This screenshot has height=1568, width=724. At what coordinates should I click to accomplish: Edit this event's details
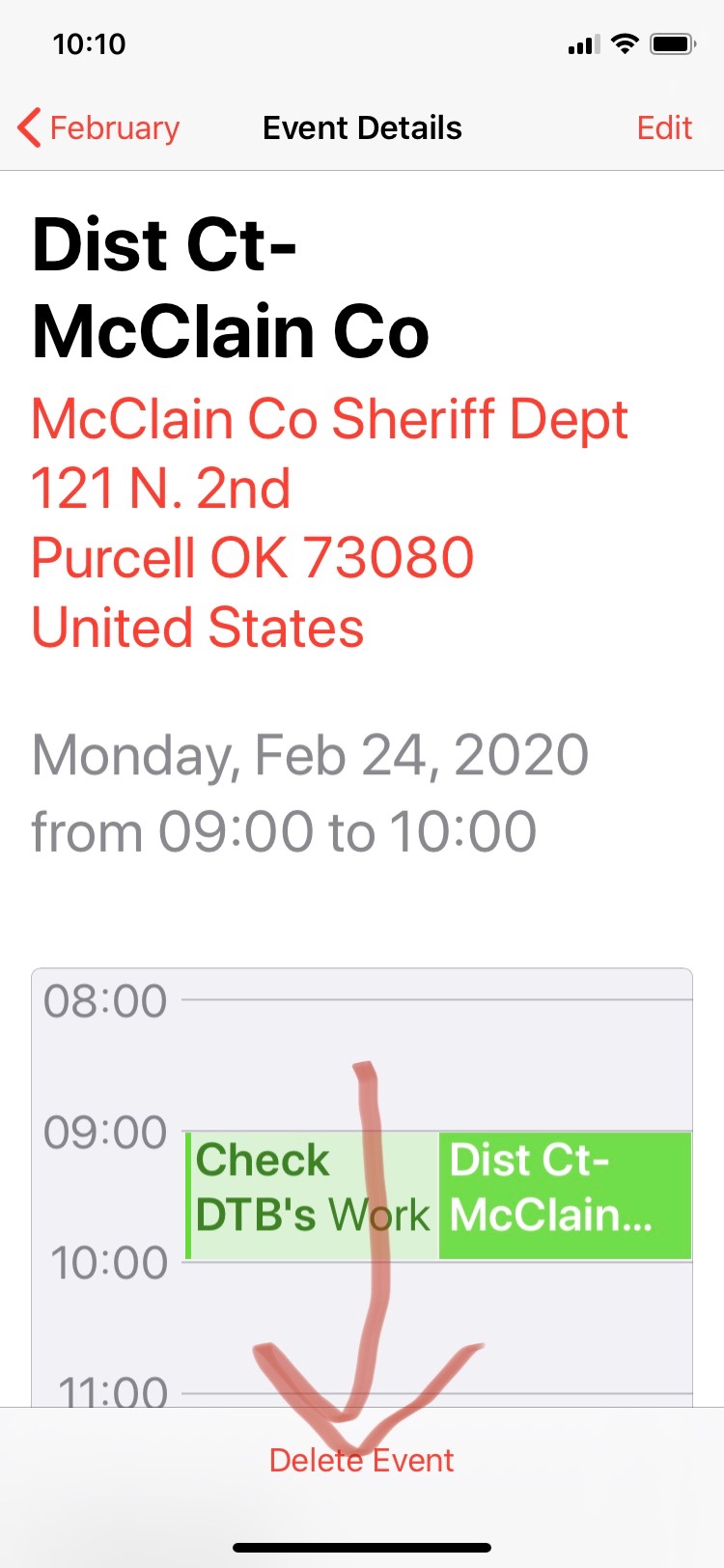(x=664, y=128)
